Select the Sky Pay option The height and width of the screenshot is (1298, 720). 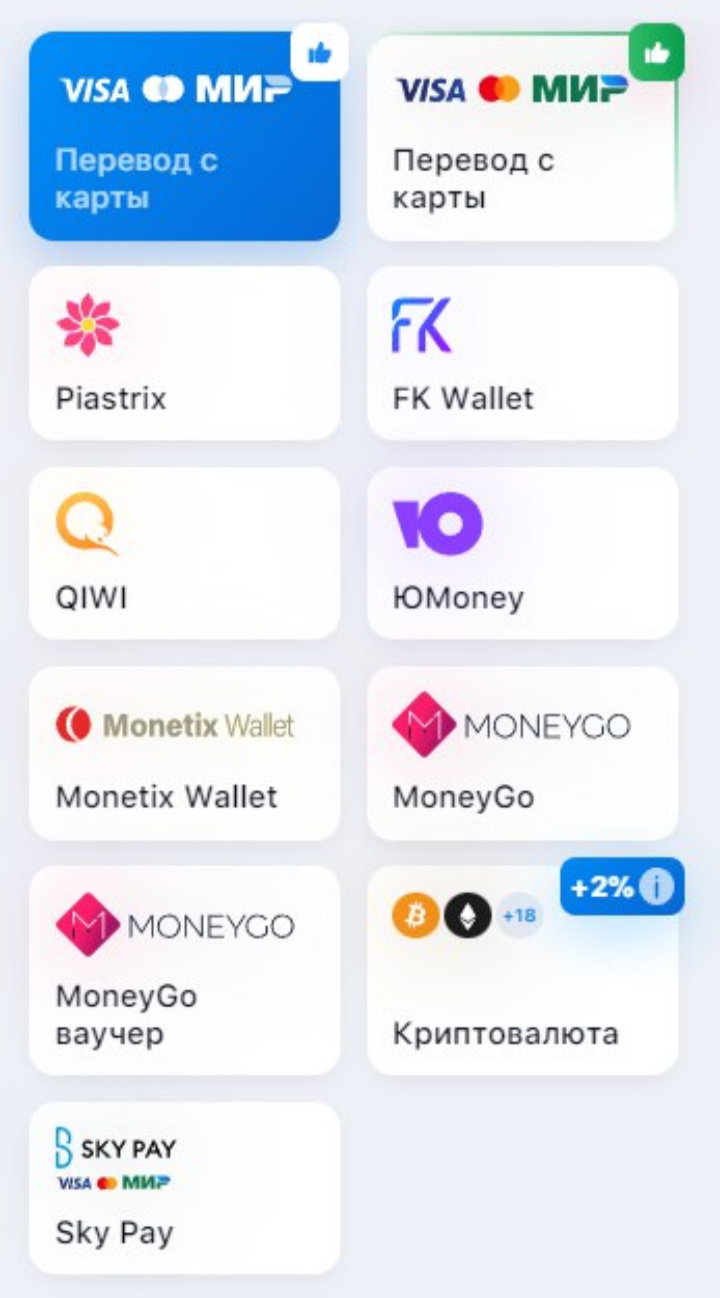click(184, 1187)
